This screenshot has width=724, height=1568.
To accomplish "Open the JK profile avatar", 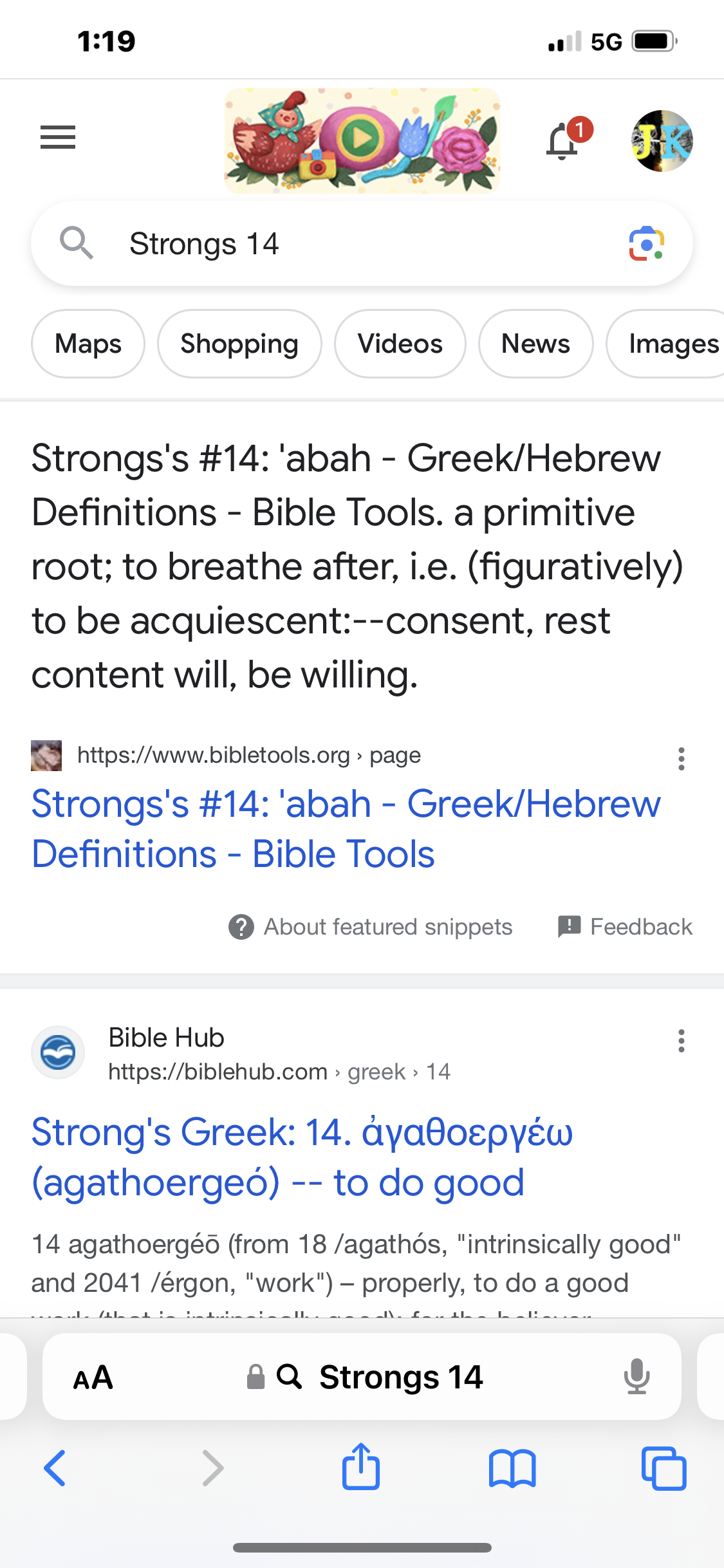I will 662,140.
